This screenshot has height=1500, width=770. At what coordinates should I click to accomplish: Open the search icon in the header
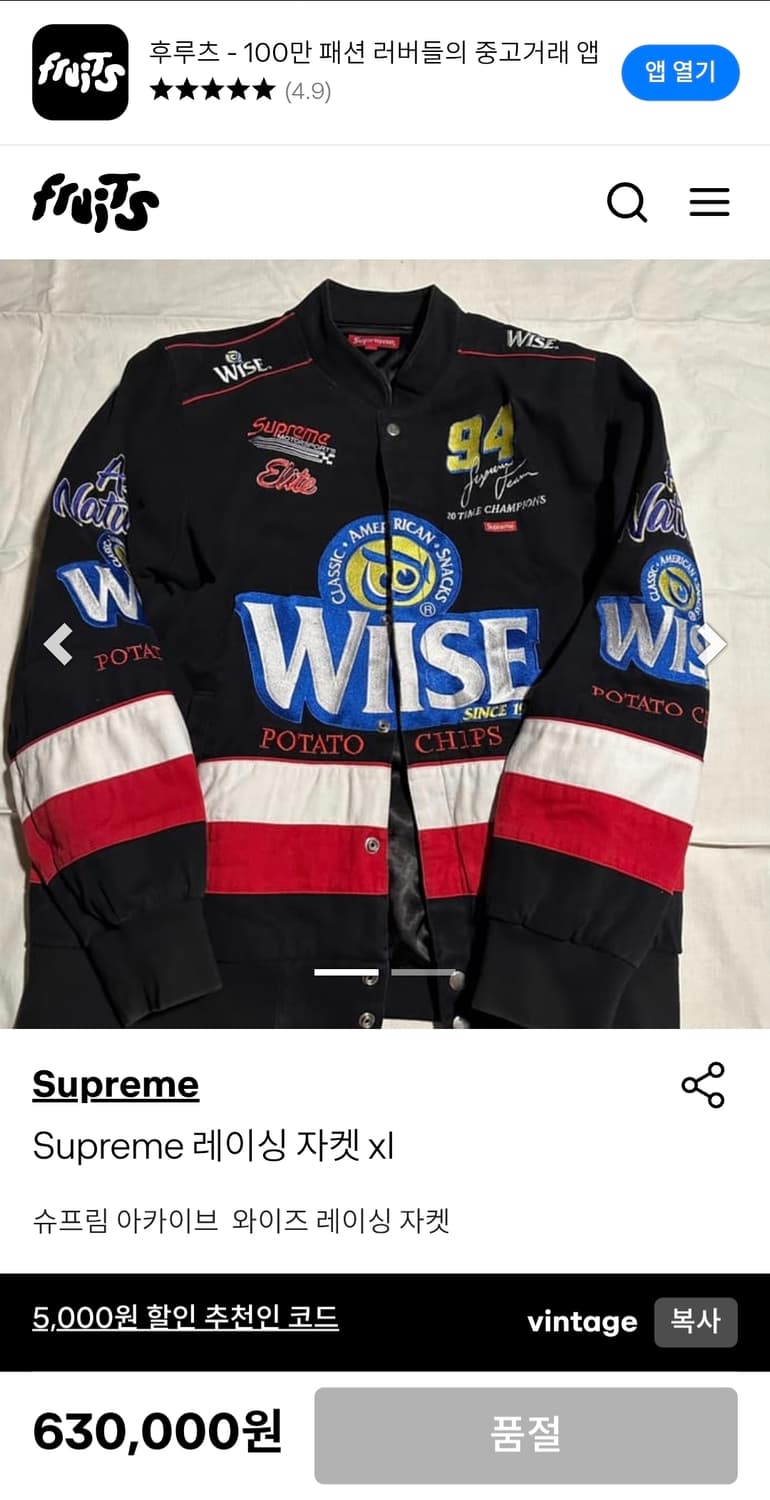[x=627, y=202]
